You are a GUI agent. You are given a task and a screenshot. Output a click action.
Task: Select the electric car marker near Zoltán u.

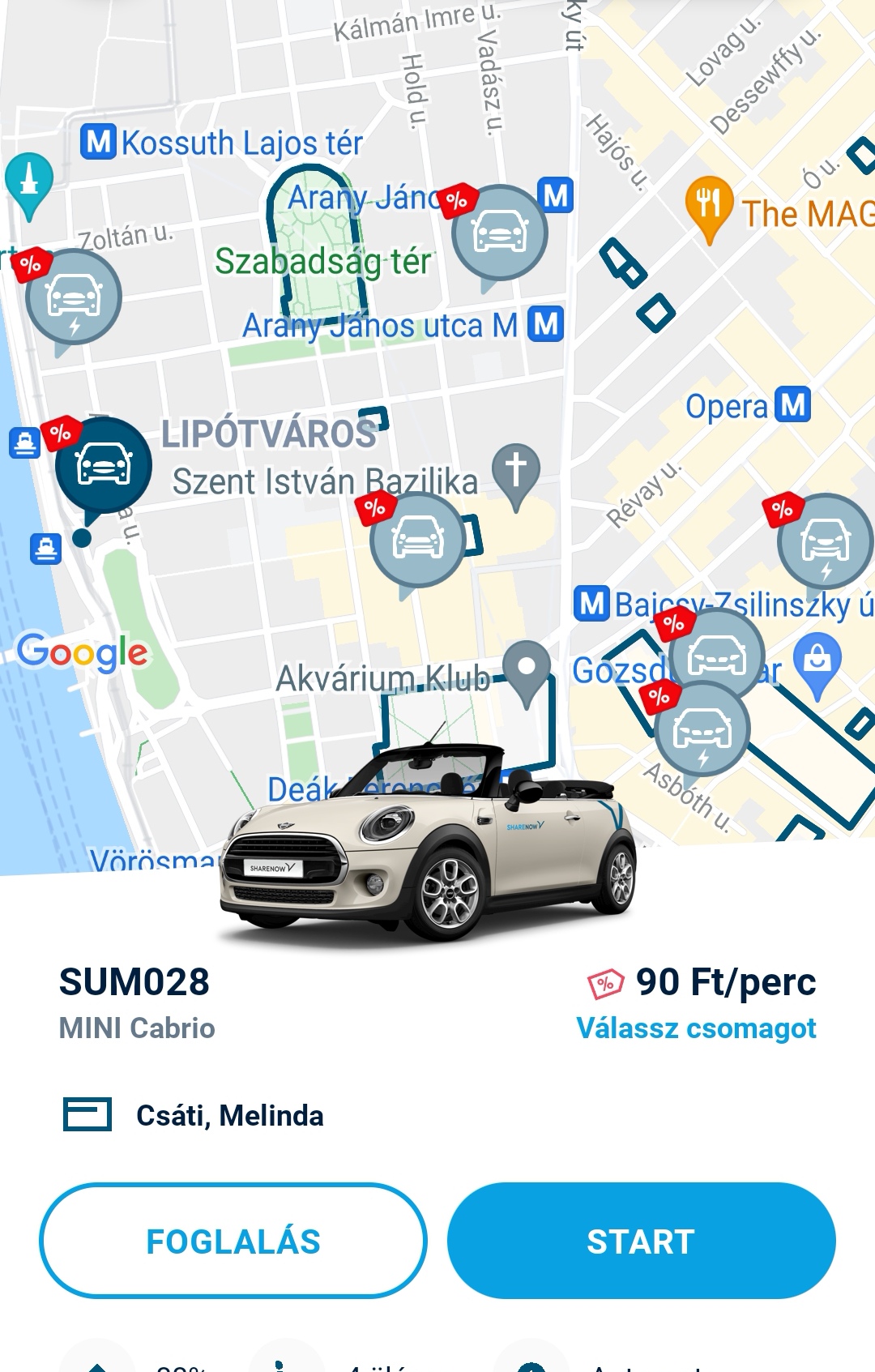point(73,297)
